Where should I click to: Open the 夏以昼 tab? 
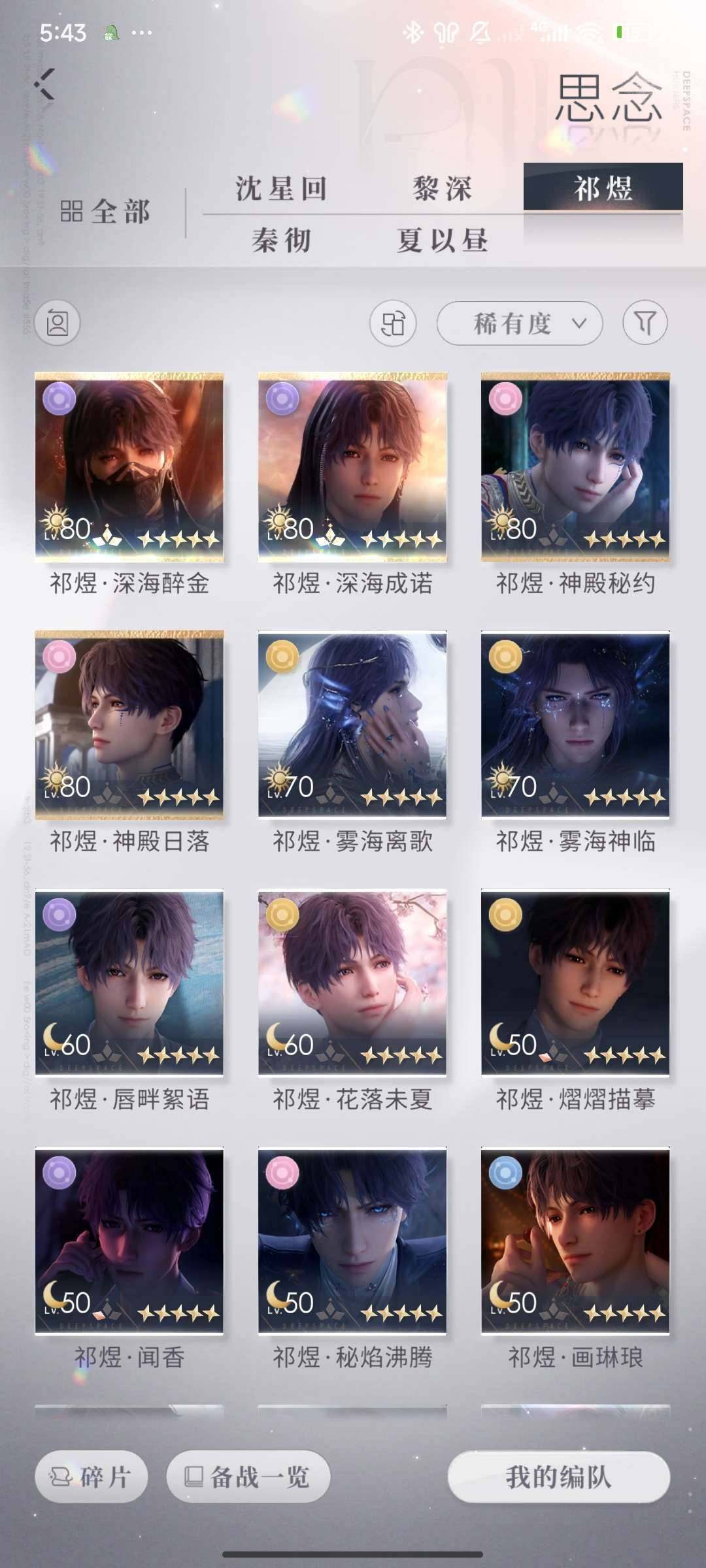pos(443,240)
